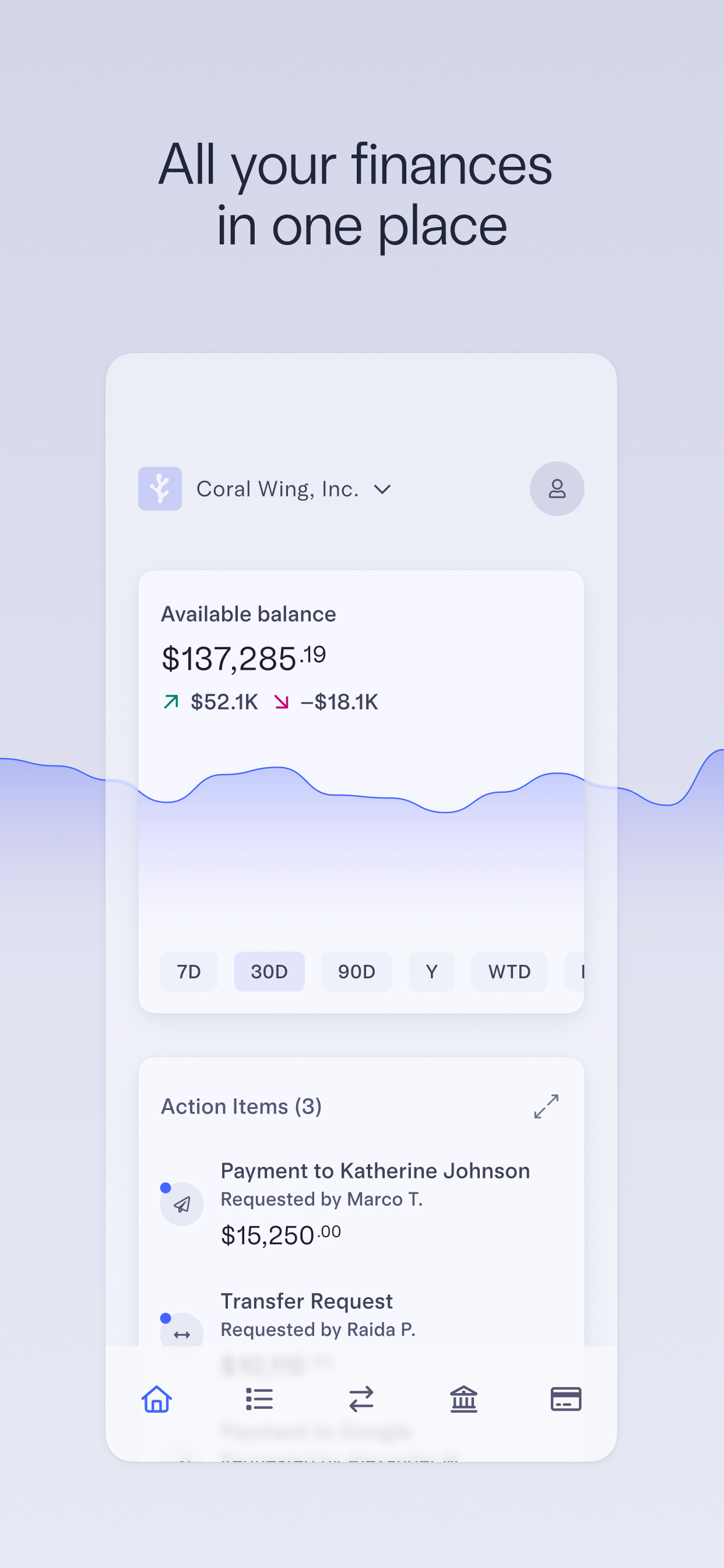Open transfers via the arrows icon
Image resolution: width=724 pixels, height=1568 pixels.
[x=361, y=1399]
